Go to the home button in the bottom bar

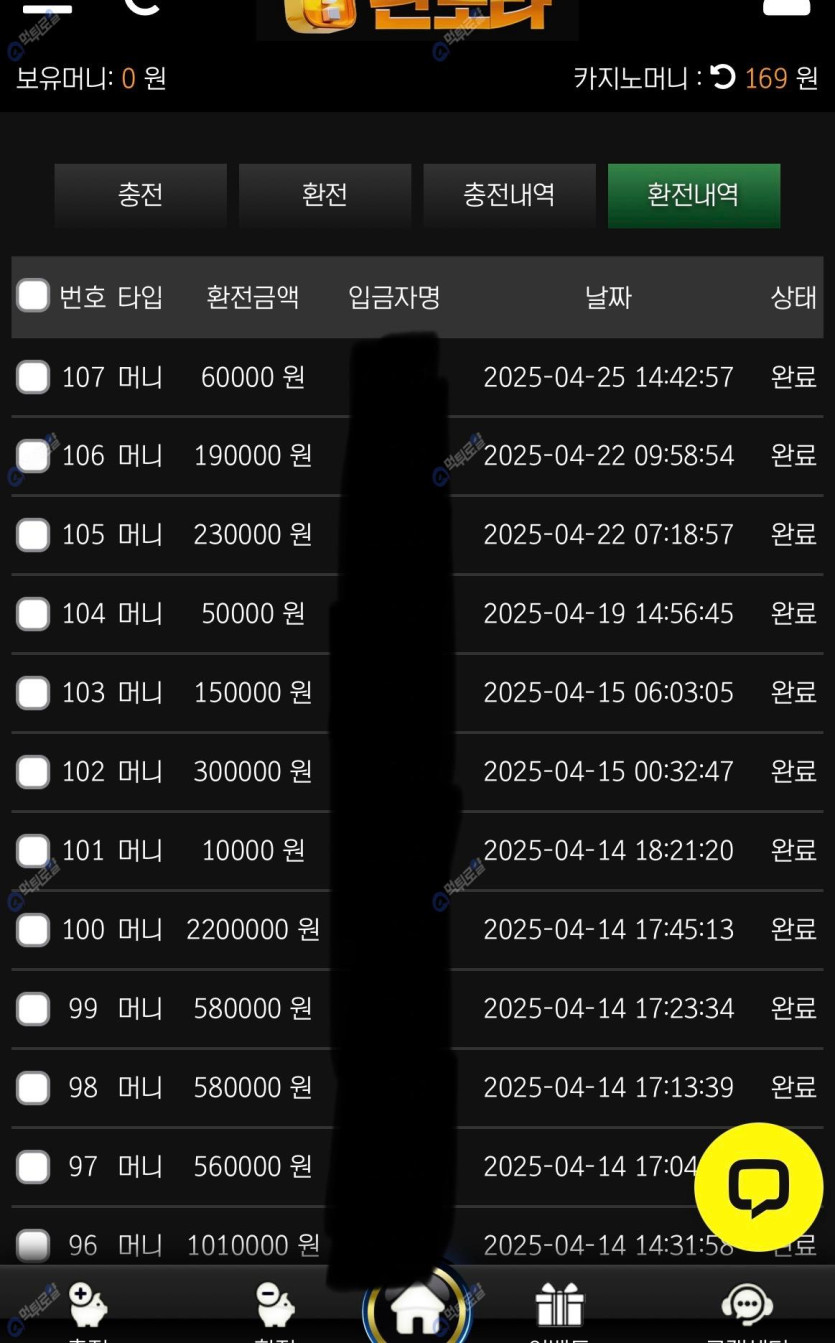tap(417, 1308)
